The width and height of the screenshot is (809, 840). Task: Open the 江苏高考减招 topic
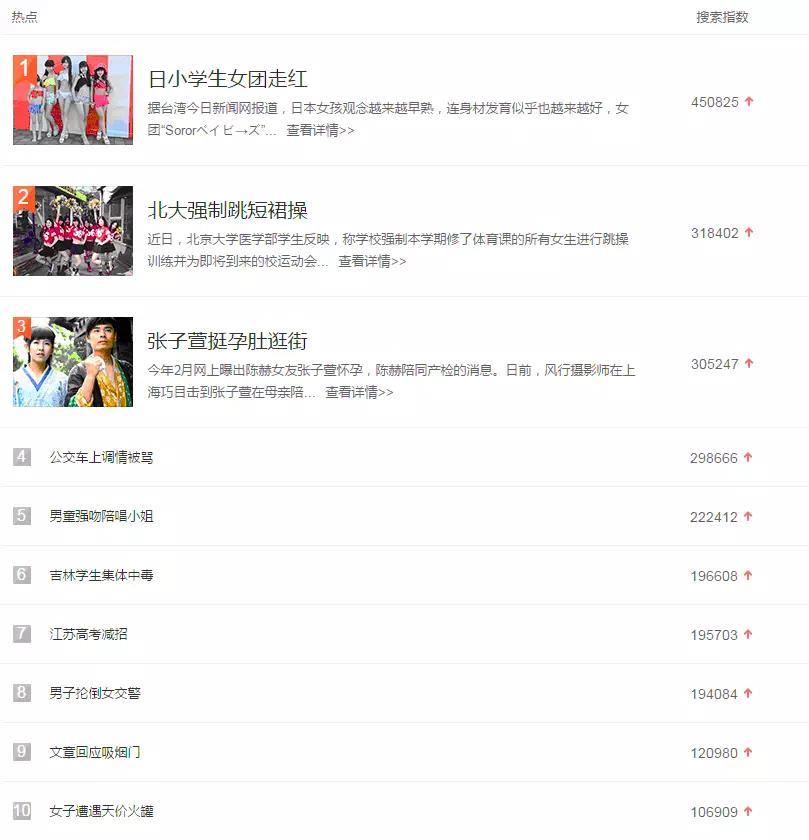click(88, 634)
